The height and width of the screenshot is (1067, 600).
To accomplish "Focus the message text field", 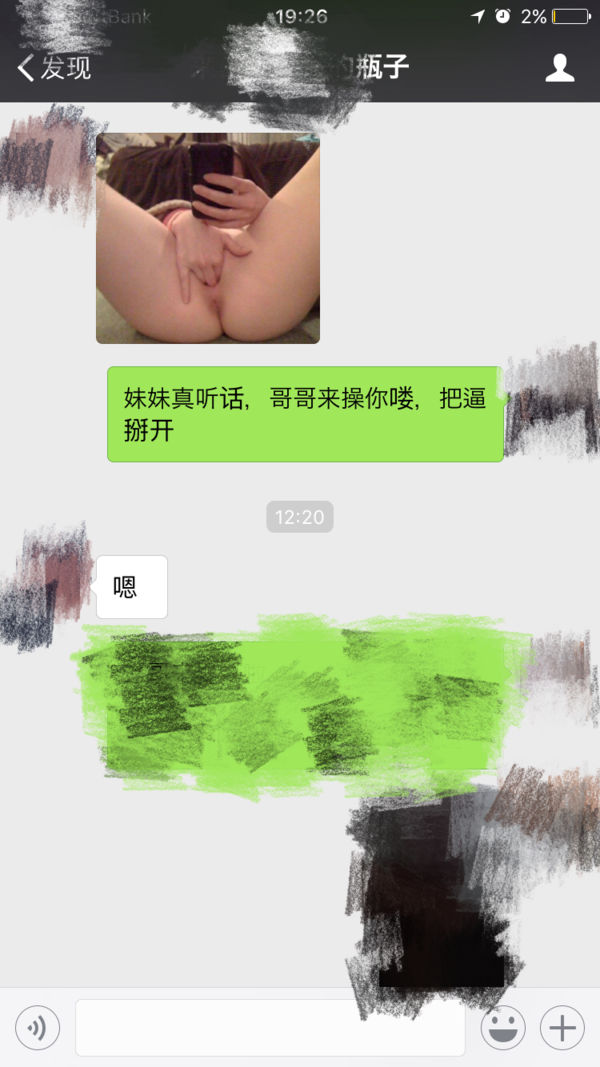I will [270, 1027].
